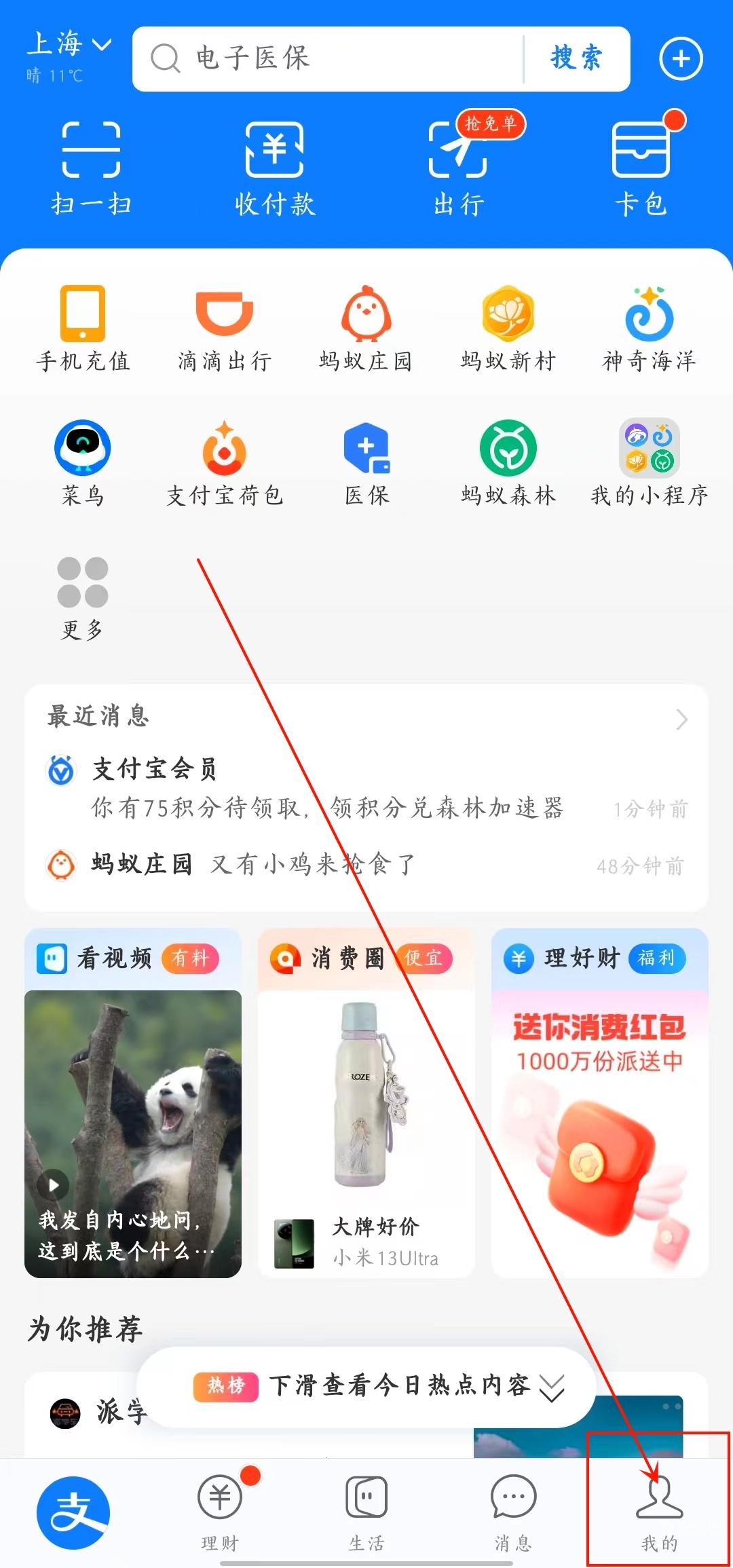The width and height of the screenshot is (733, 1568).
Task: Focus the 电子医保 search field
Action: coord(326,58)
